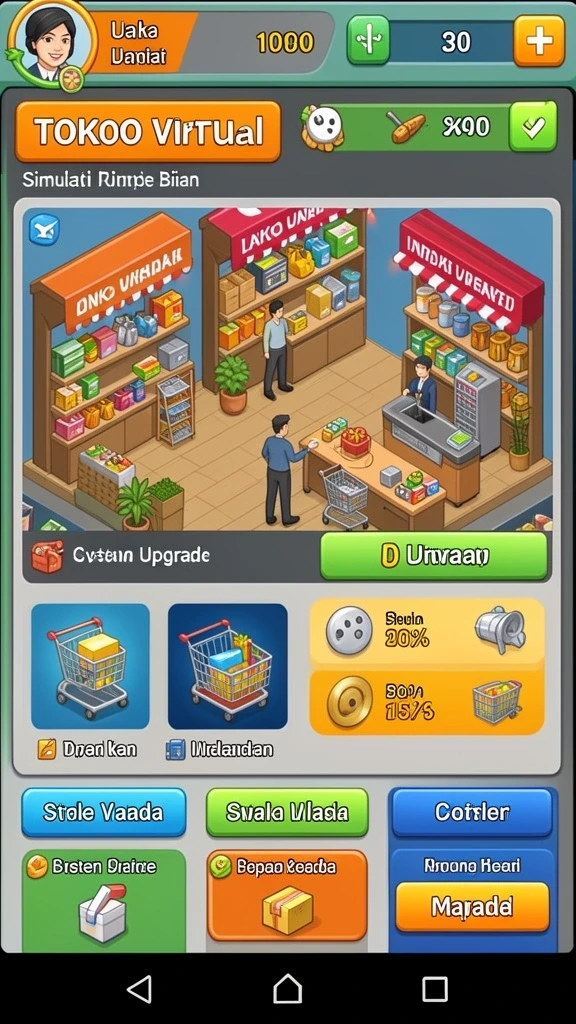The image size is (576, 1024).
Task: Select the 20% bonus card
Action: 426,630
